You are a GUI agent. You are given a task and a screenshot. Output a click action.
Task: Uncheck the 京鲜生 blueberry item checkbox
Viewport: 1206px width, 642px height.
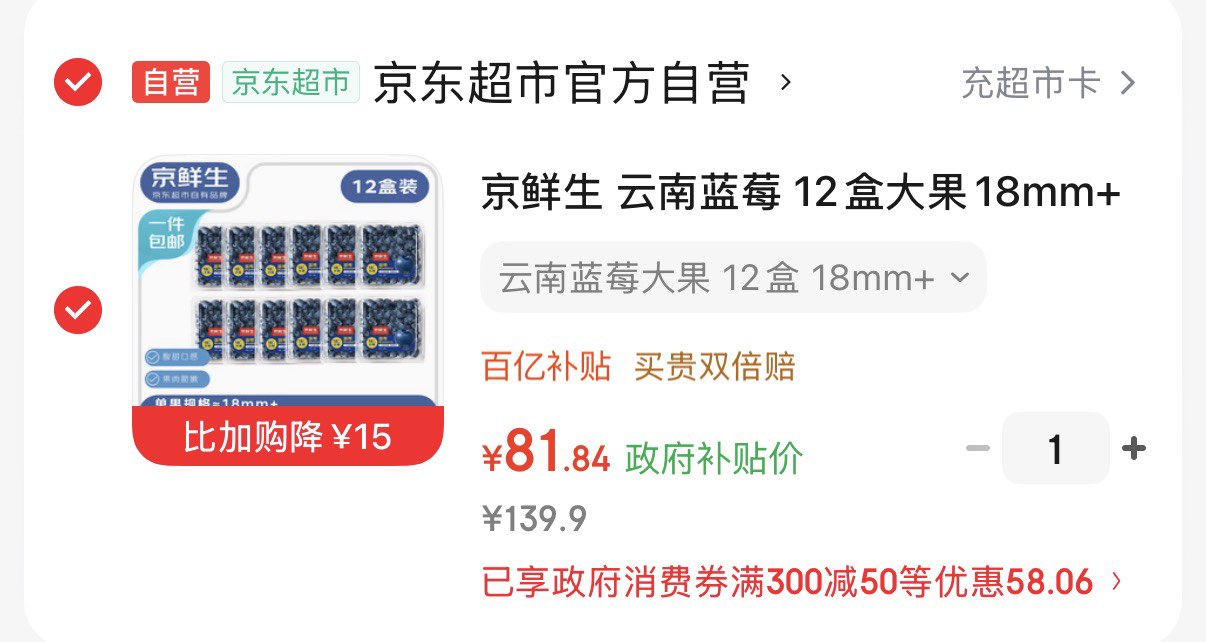78,310
